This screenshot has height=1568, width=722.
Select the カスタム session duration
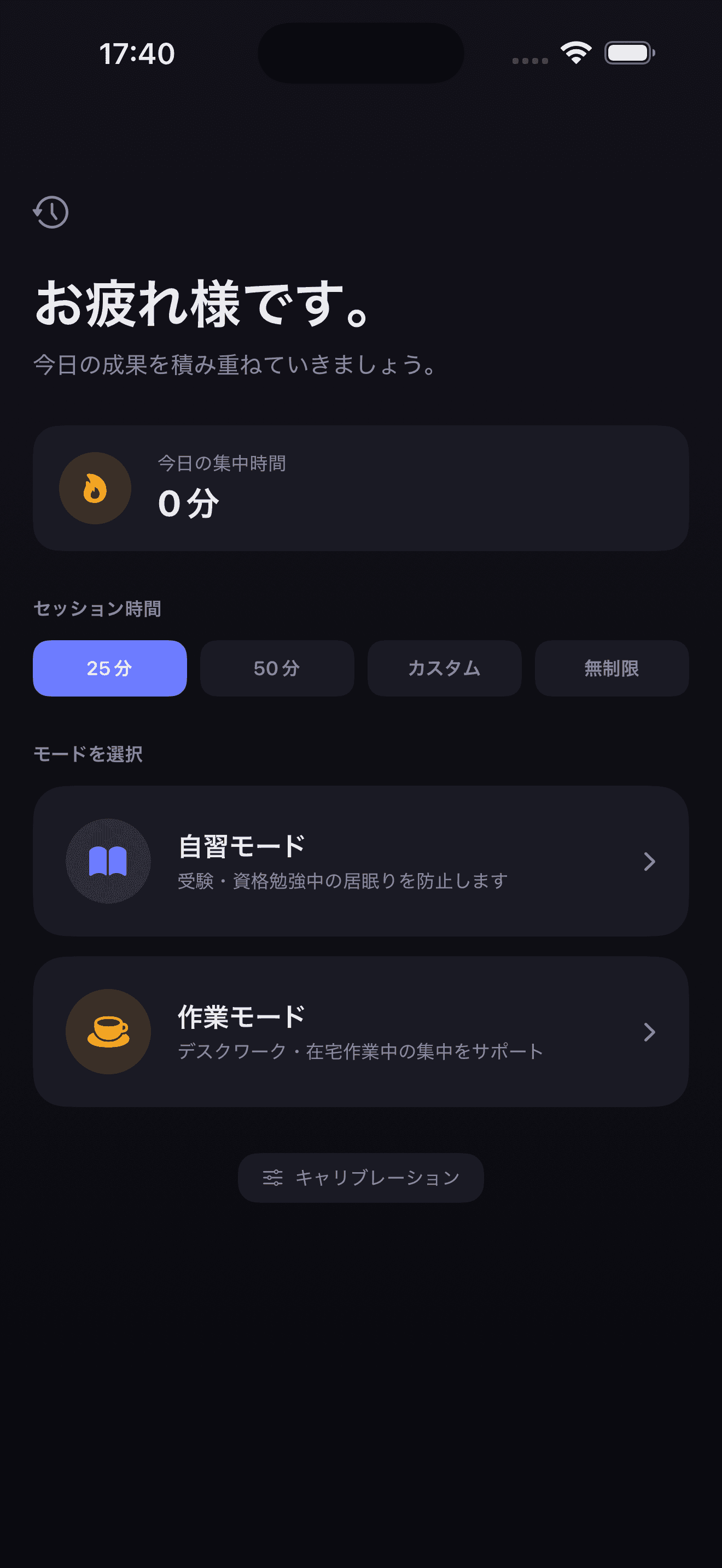(x=444, y=668)
